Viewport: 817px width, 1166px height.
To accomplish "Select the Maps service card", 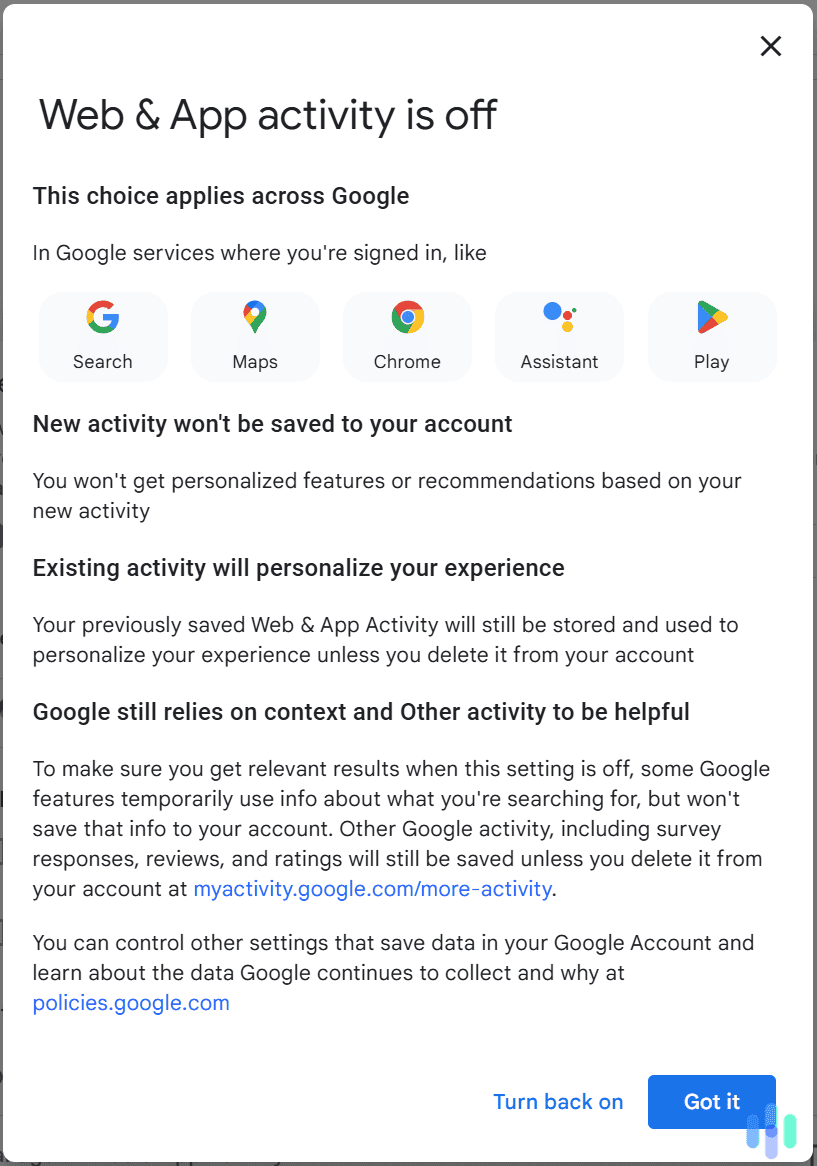I will [x=255, y=336].
